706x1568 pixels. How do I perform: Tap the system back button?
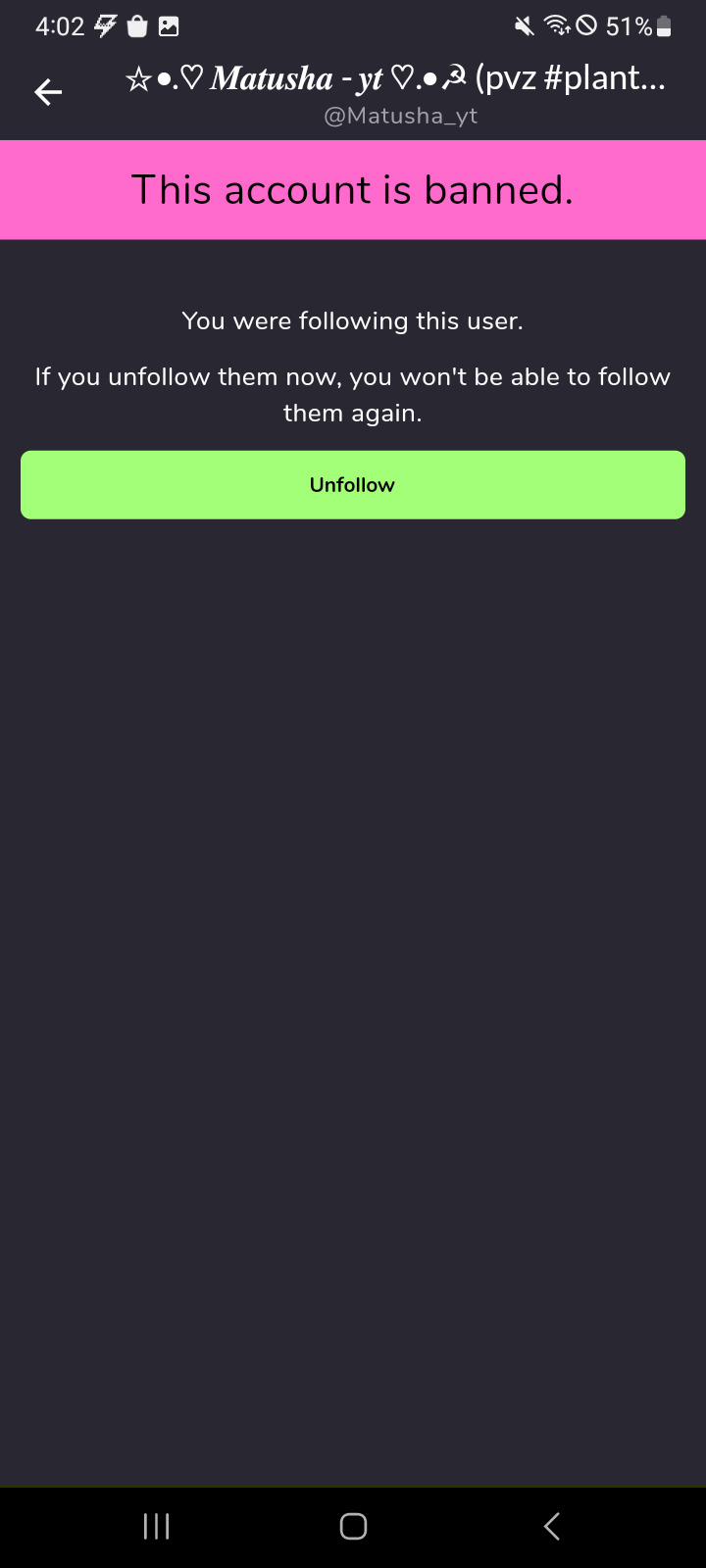tap(552, 1526)
